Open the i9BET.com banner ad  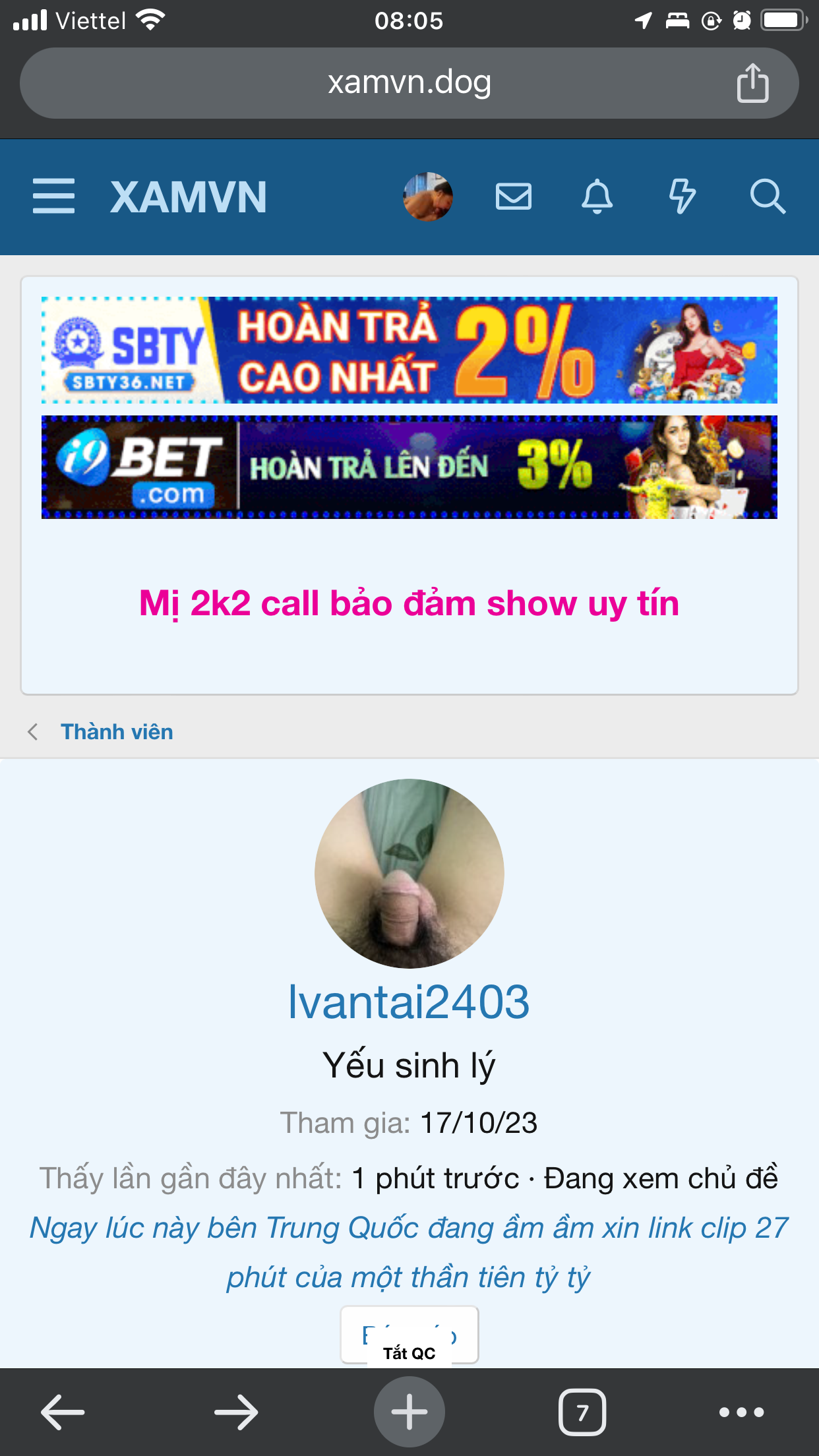point(409,467)
